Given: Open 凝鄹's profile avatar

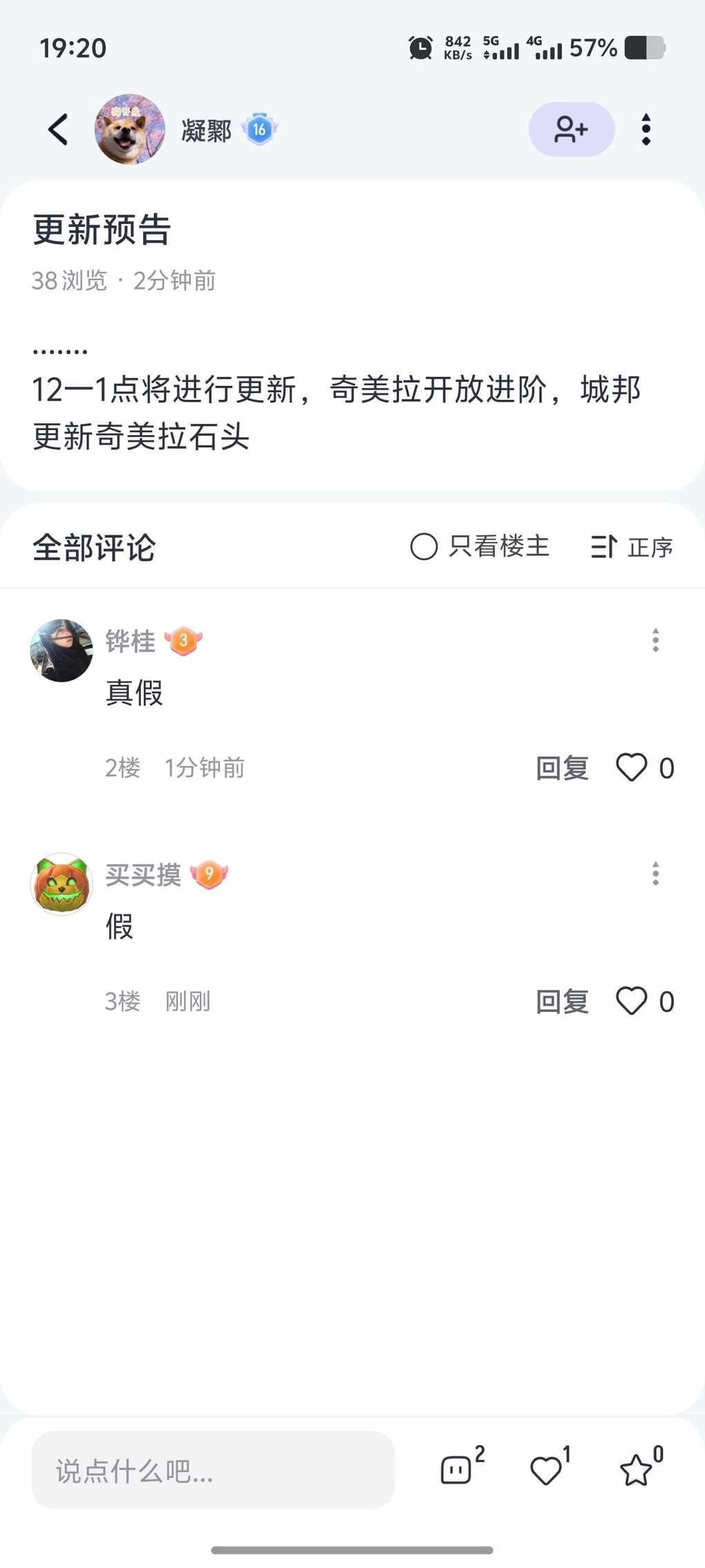Looking at the screenshot, I should [129, 129].
